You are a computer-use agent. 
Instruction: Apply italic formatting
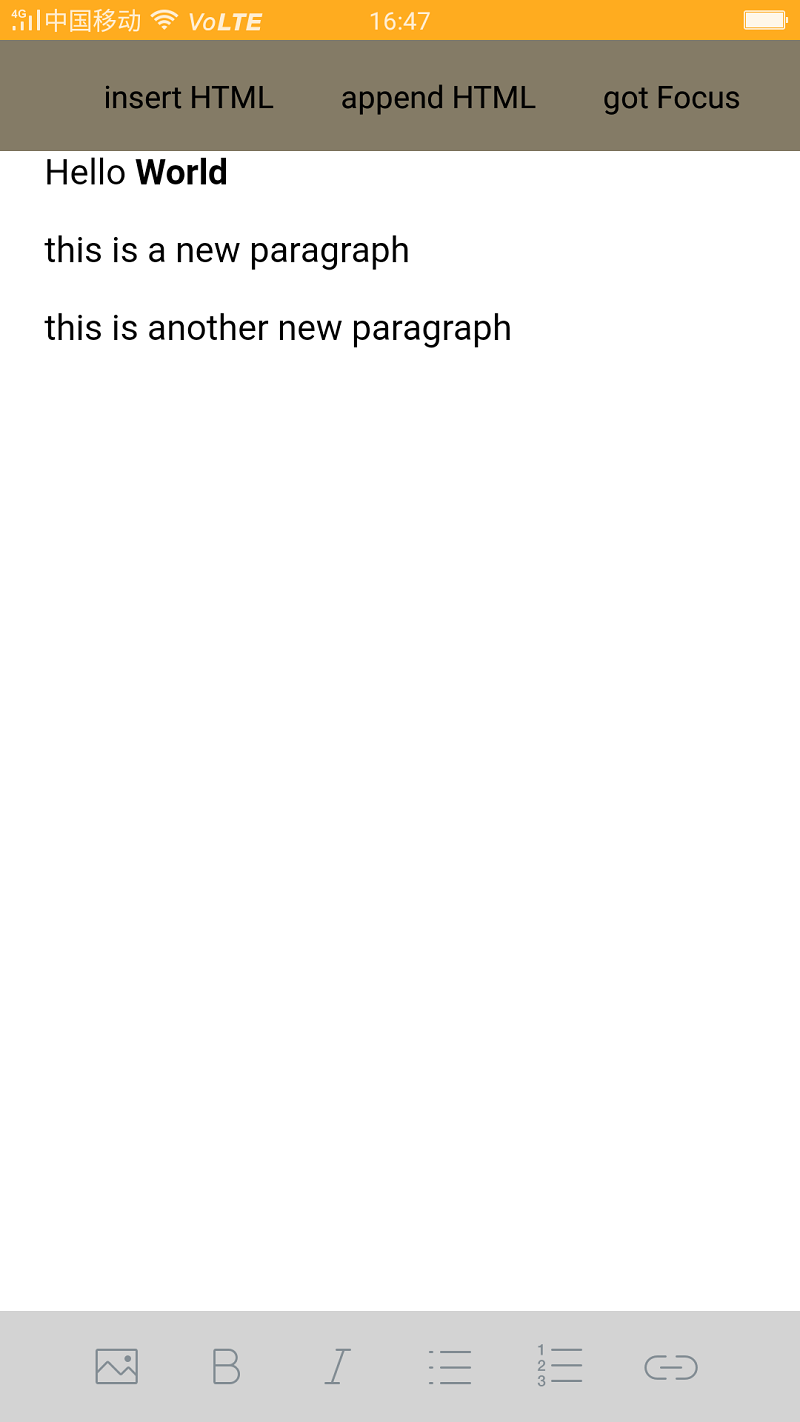click(338, 1366)
